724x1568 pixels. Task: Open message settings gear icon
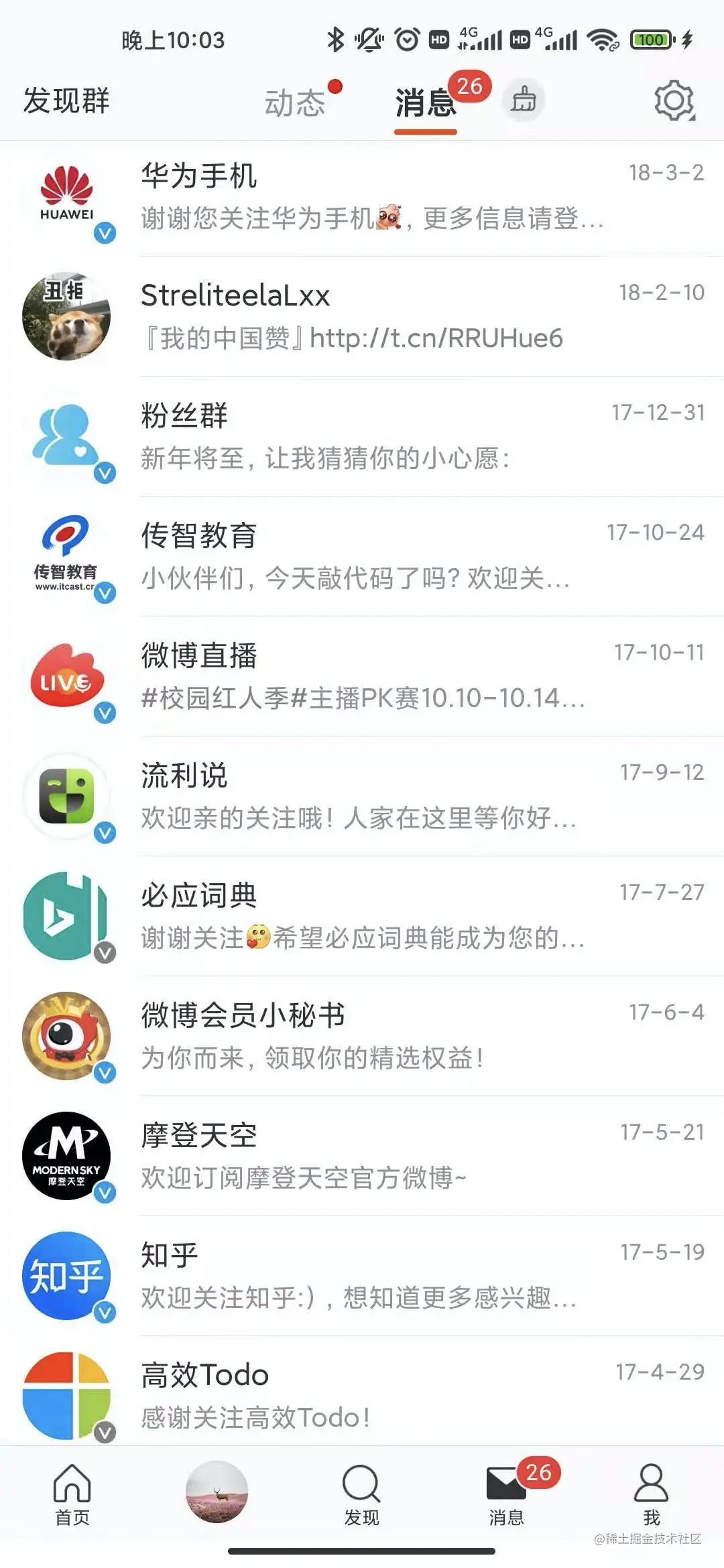[x=674, y=101]
